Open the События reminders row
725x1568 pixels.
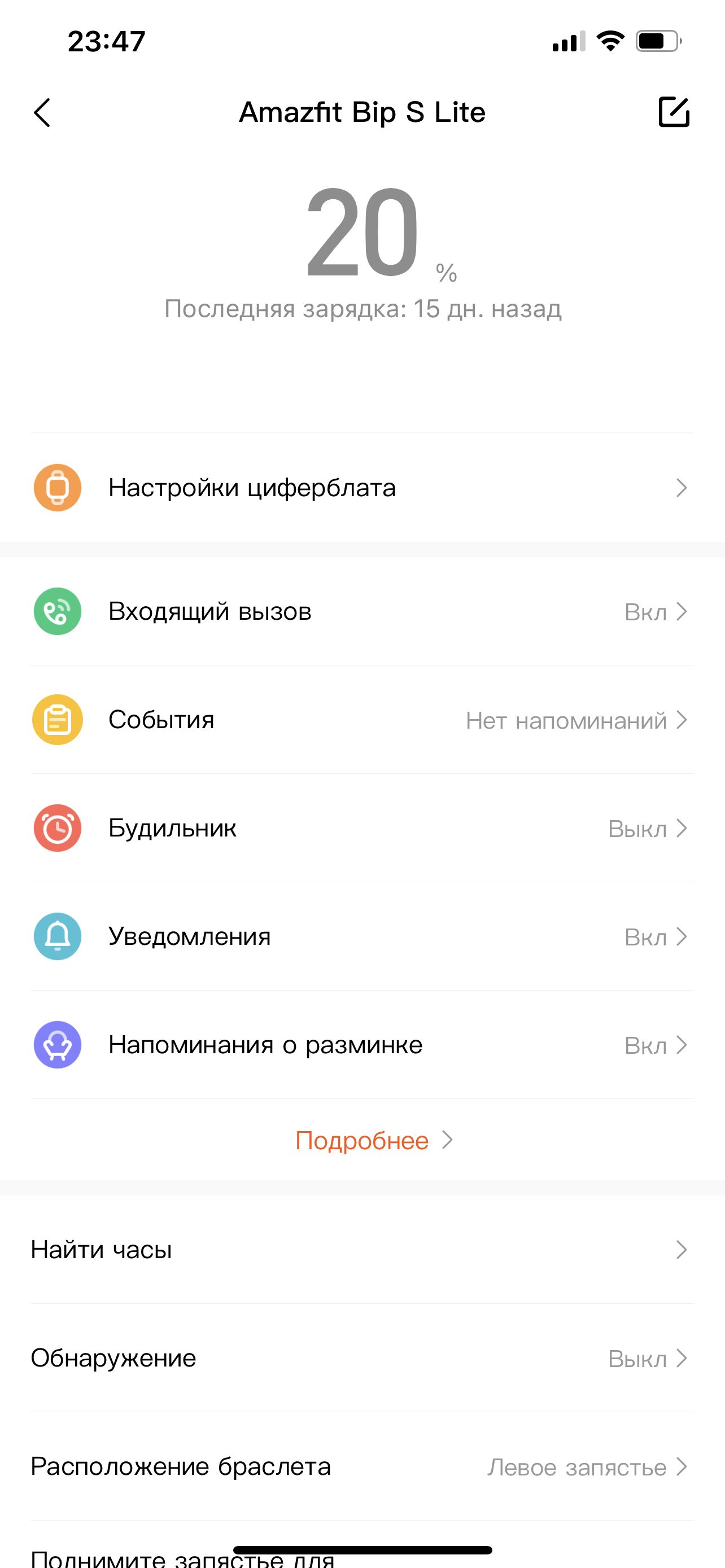coord(362,720)
